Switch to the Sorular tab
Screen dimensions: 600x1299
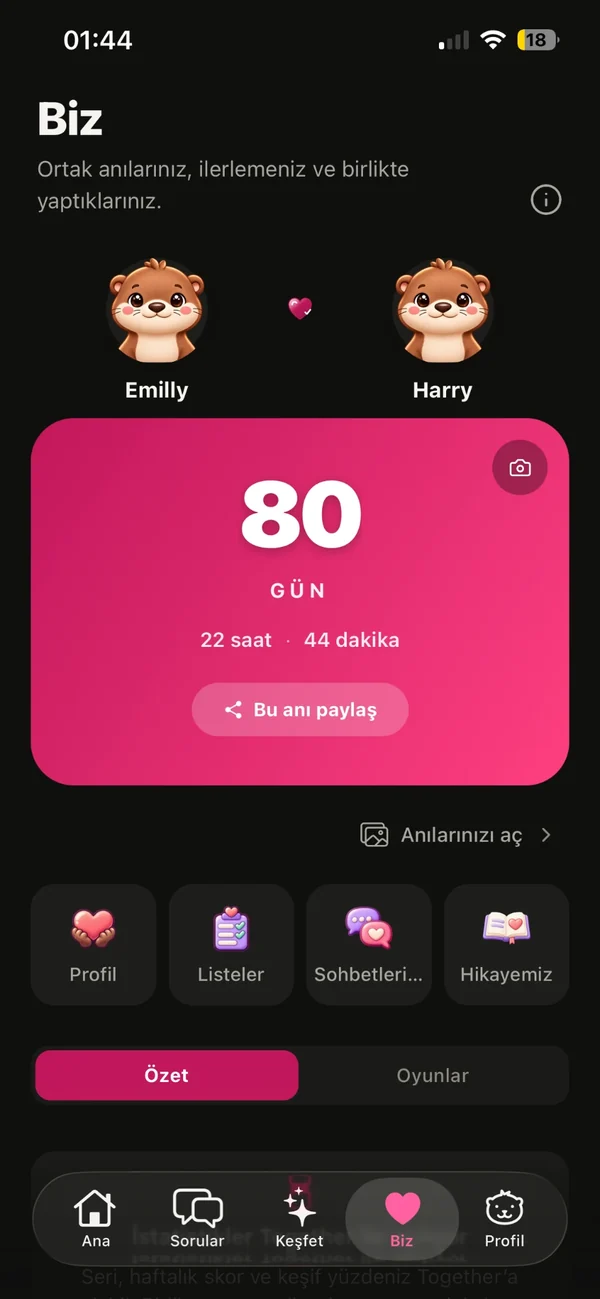[x=197, y=1219]
